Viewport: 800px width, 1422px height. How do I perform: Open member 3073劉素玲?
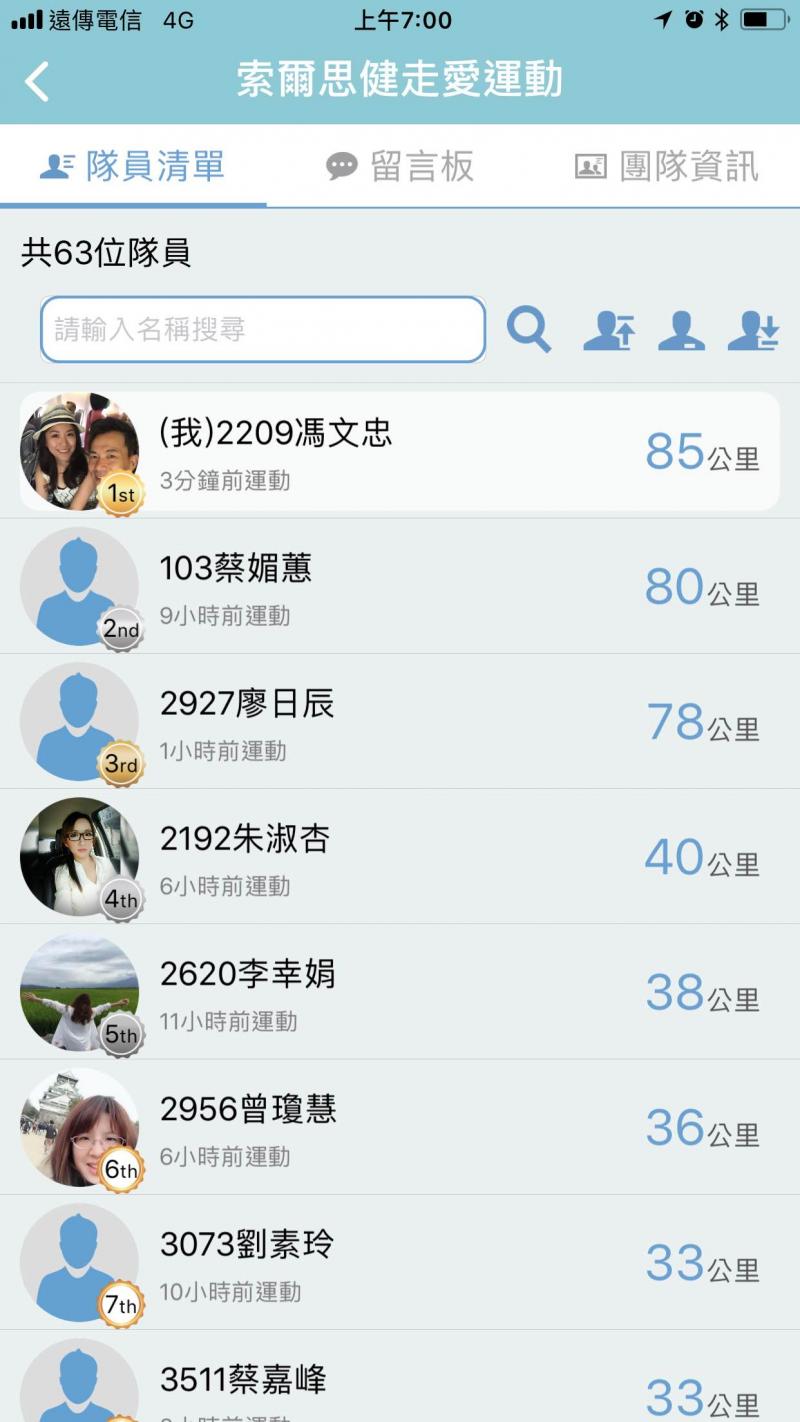tap(400, 1263)
